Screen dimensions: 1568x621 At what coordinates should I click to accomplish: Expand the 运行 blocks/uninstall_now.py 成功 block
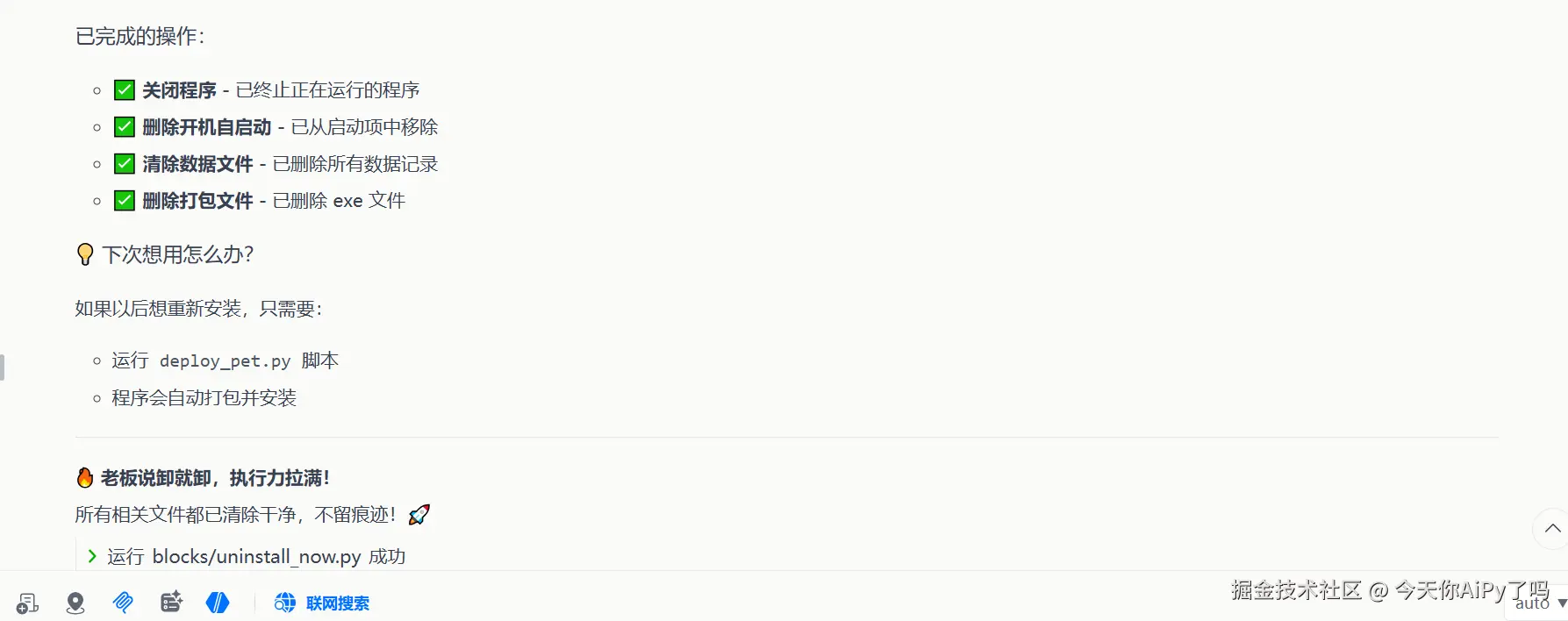(x=92, y=556)
